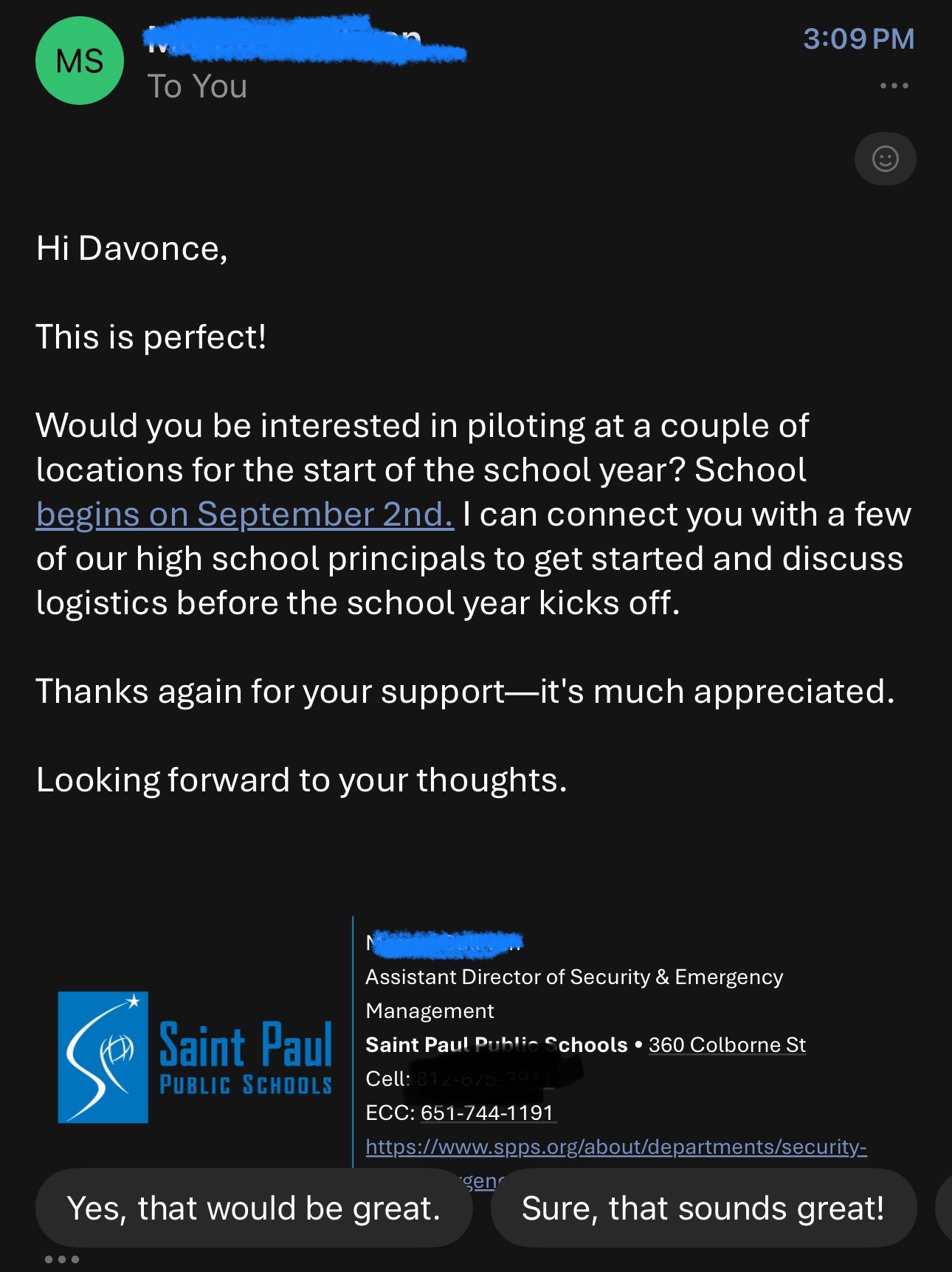Screen dimensions: 952x1272
Task: Tap the "begins on September 2nd." link
Action: [x=244, y=515]
